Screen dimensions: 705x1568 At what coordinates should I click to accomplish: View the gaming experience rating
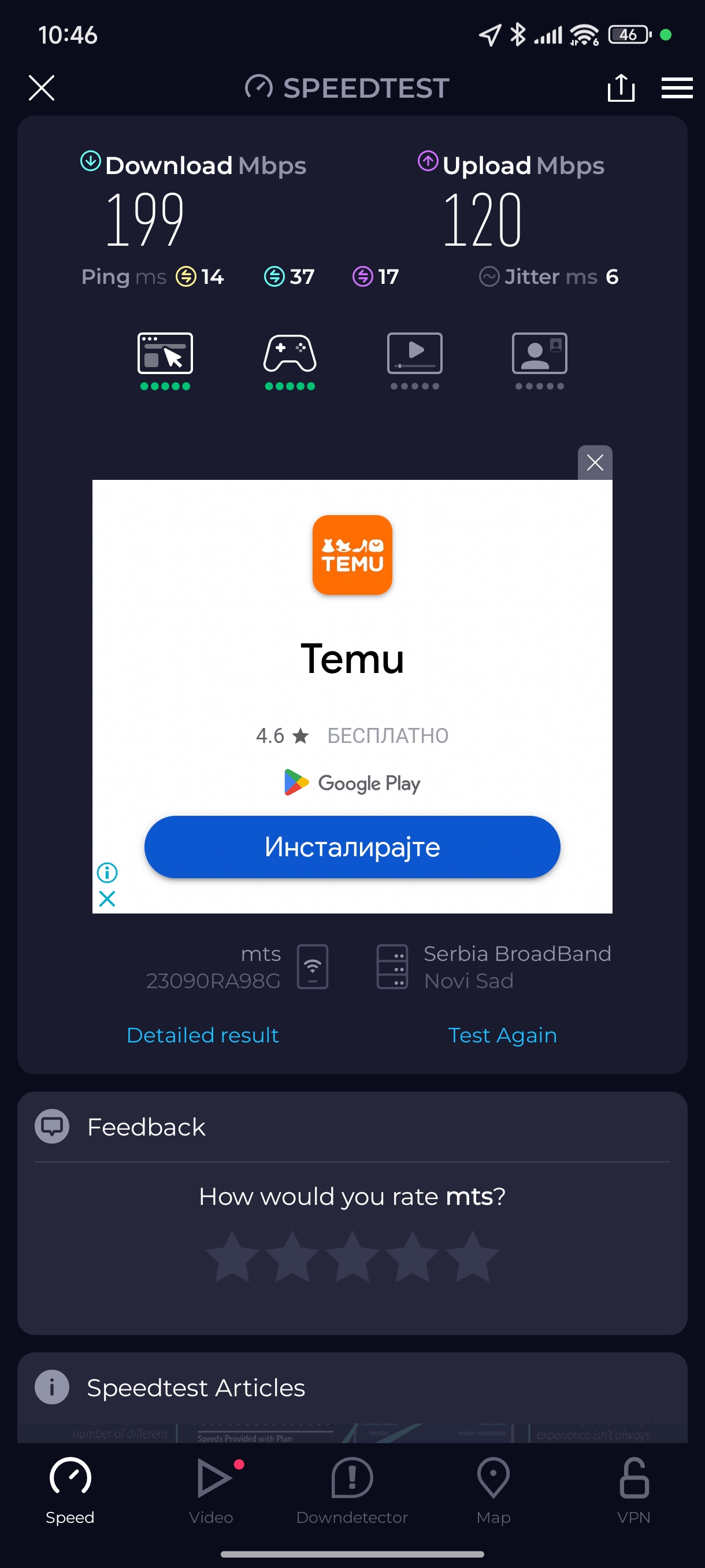click(x=290, y=360)
